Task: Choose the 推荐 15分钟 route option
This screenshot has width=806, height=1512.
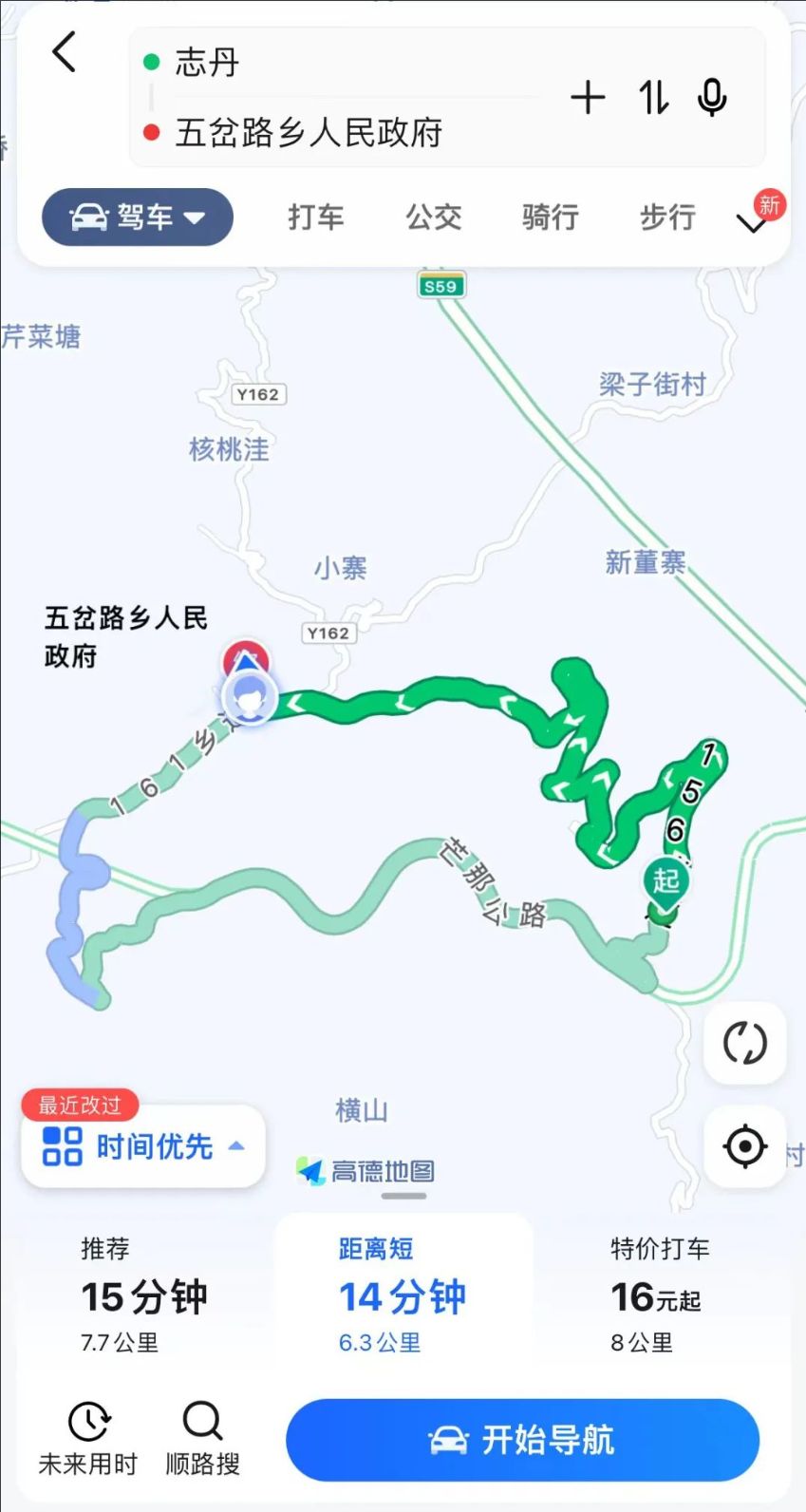Action: tap(142, 1295)
